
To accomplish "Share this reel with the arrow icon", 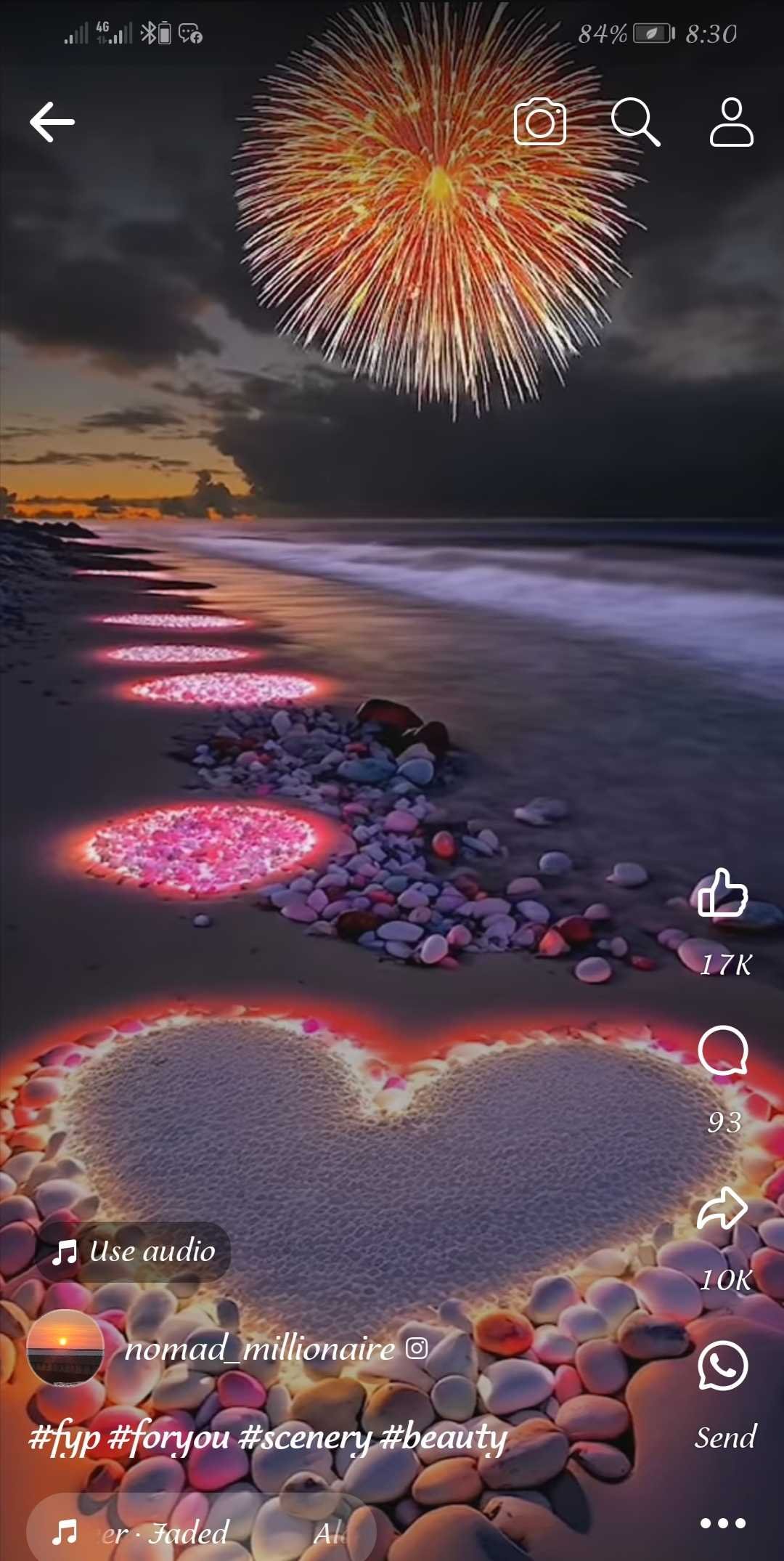I will [x=722, y=1209].
